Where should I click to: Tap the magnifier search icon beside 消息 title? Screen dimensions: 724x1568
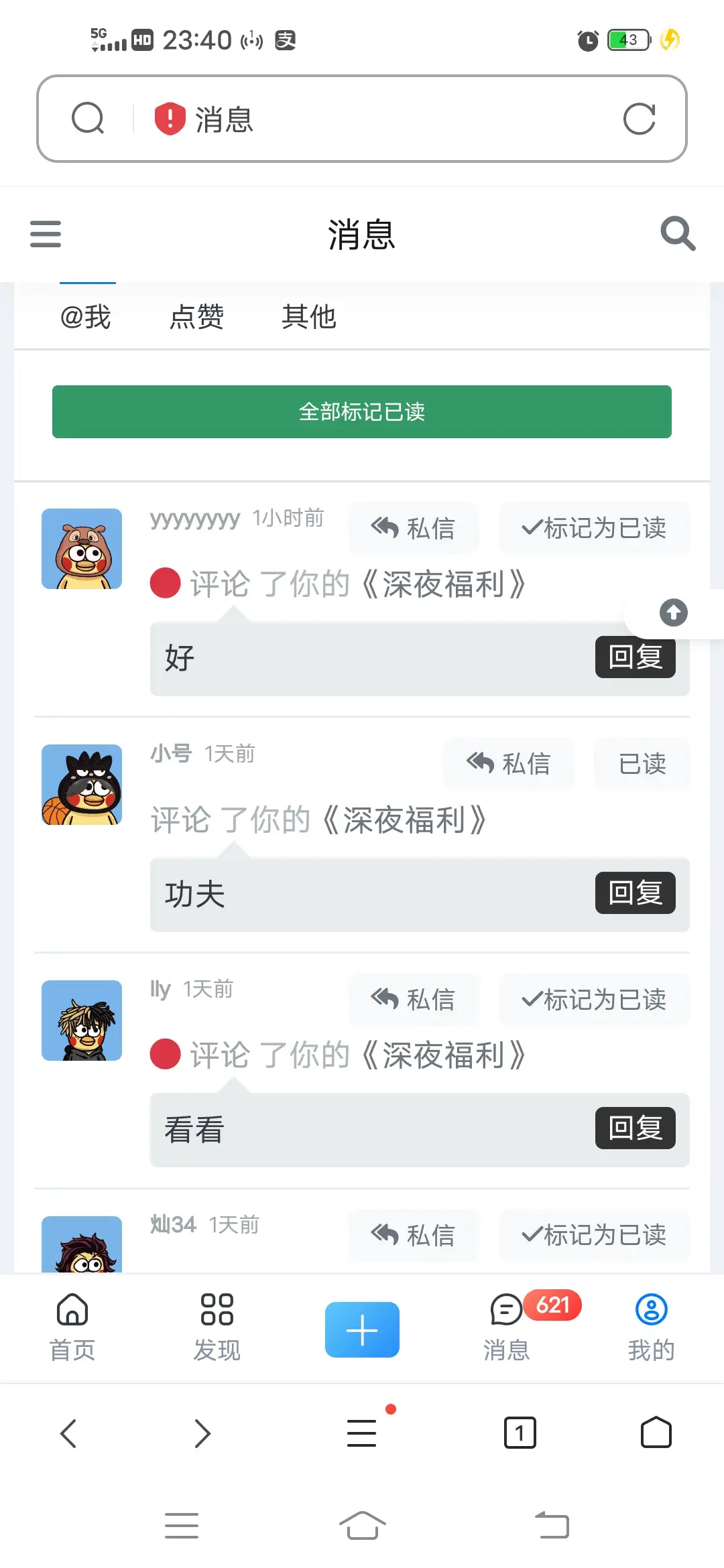[677, 234]
